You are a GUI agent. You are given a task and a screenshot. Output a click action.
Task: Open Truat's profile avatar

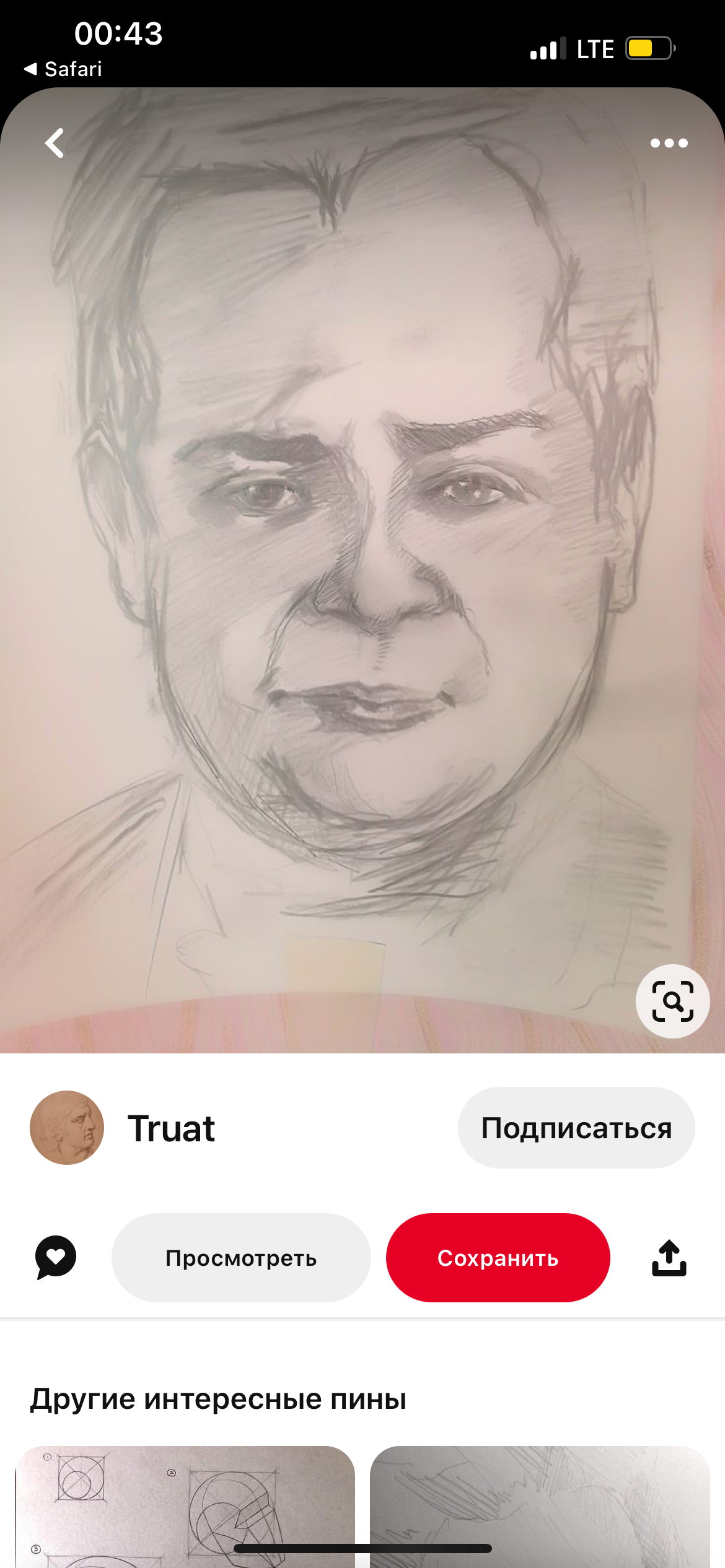coord(67,1127)
